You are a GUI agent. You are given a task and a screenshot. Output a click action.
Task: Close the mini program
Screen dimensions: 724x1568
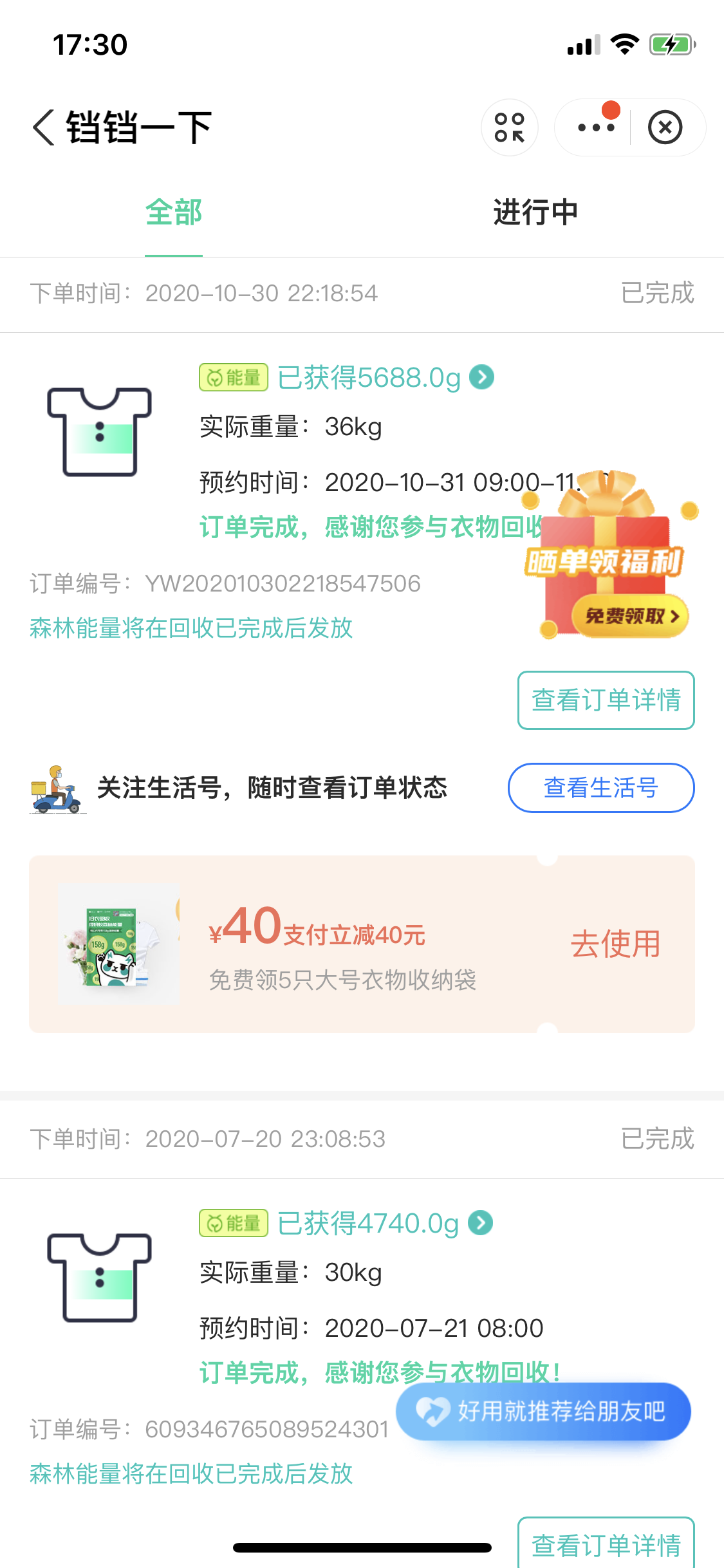[x=665, y=127]
